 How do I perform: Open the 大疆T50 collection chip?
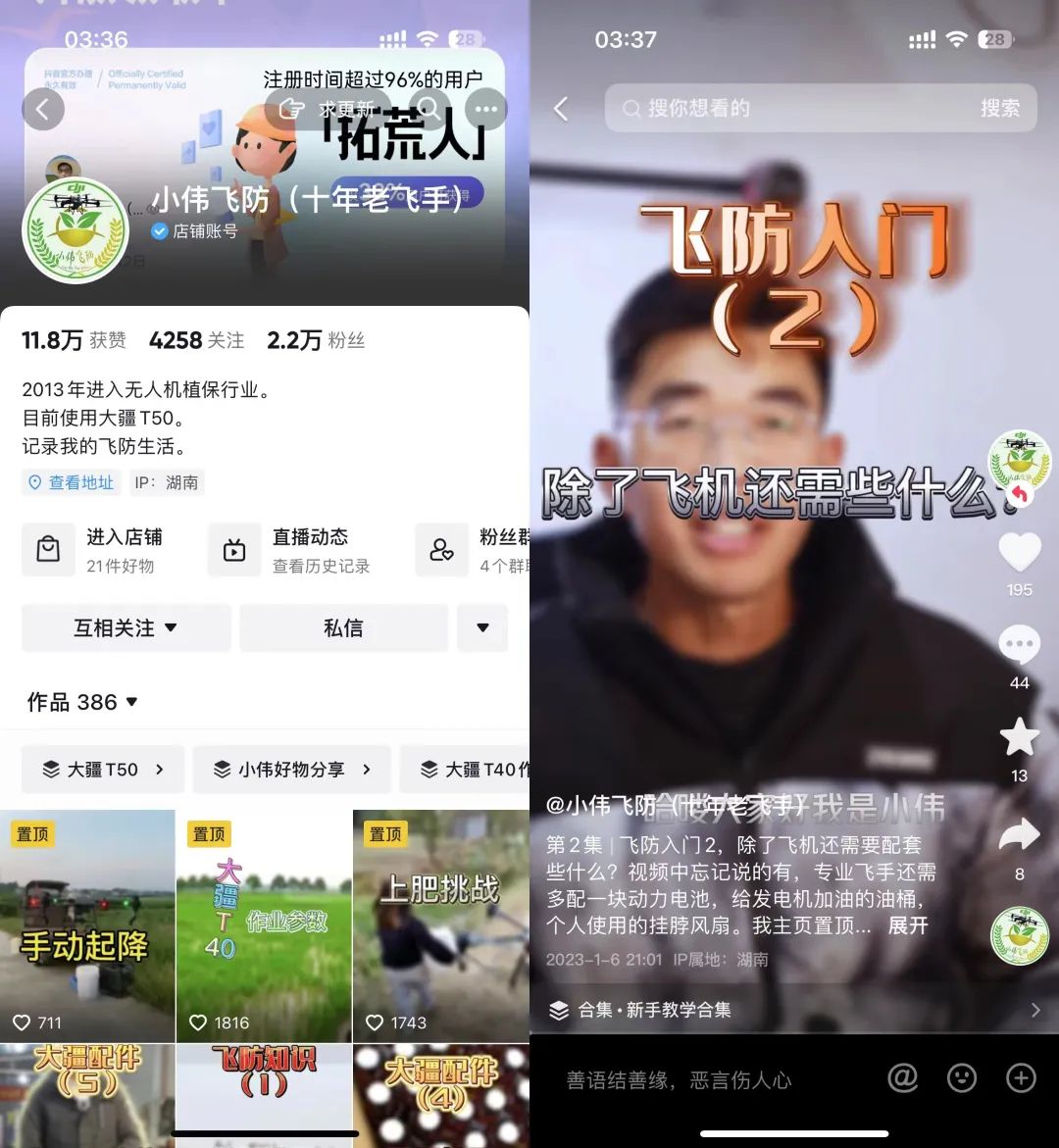point(103,770)
